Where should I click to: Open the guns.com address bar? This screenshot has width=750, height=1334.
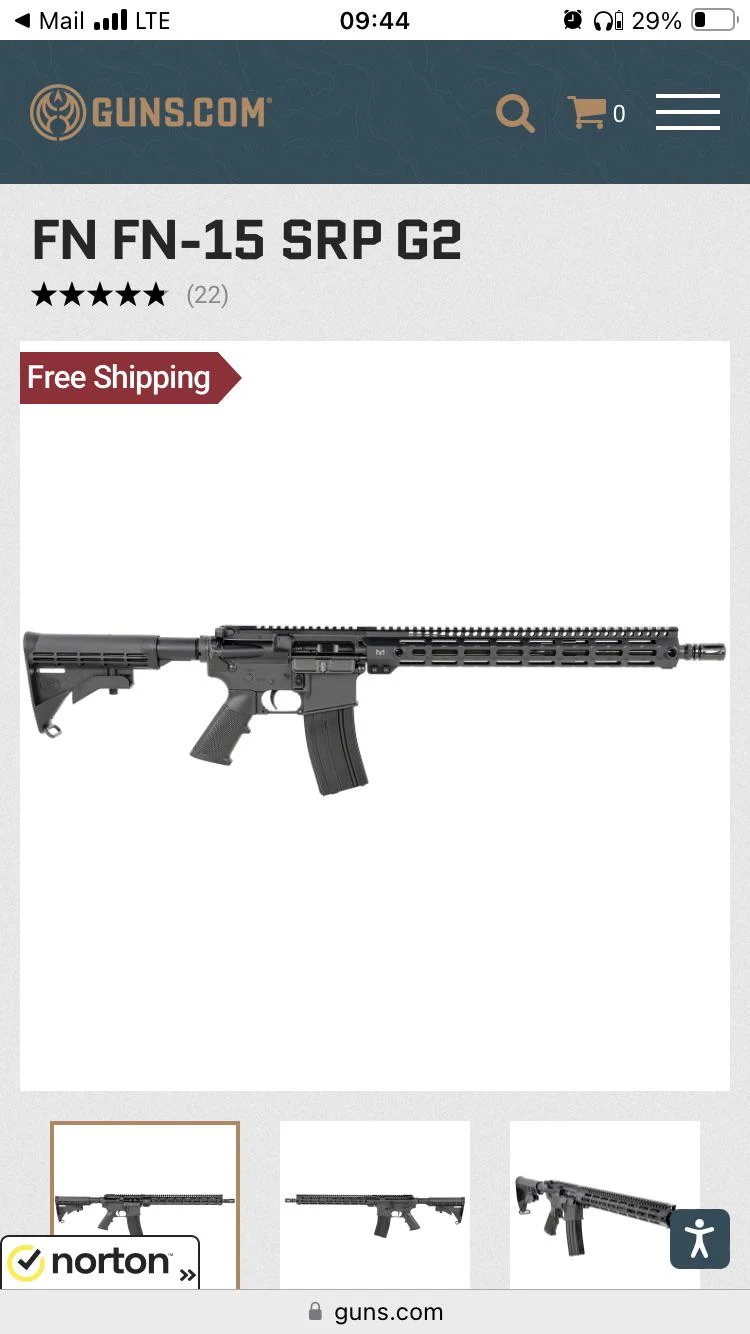pos(389,1312)
